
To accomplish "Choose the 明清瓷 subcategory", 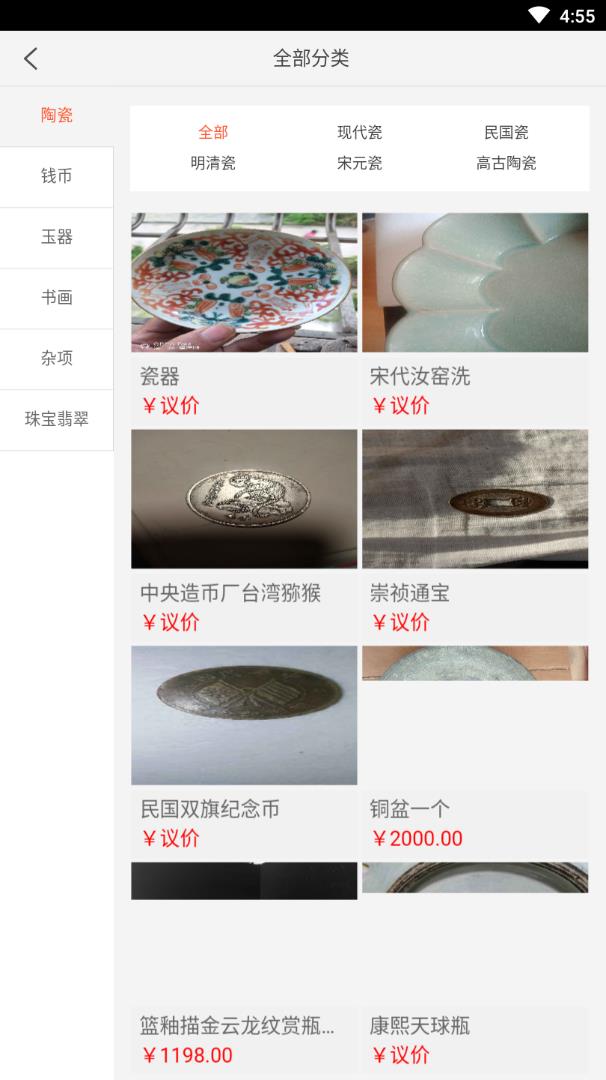I will [x=213, y=163].
